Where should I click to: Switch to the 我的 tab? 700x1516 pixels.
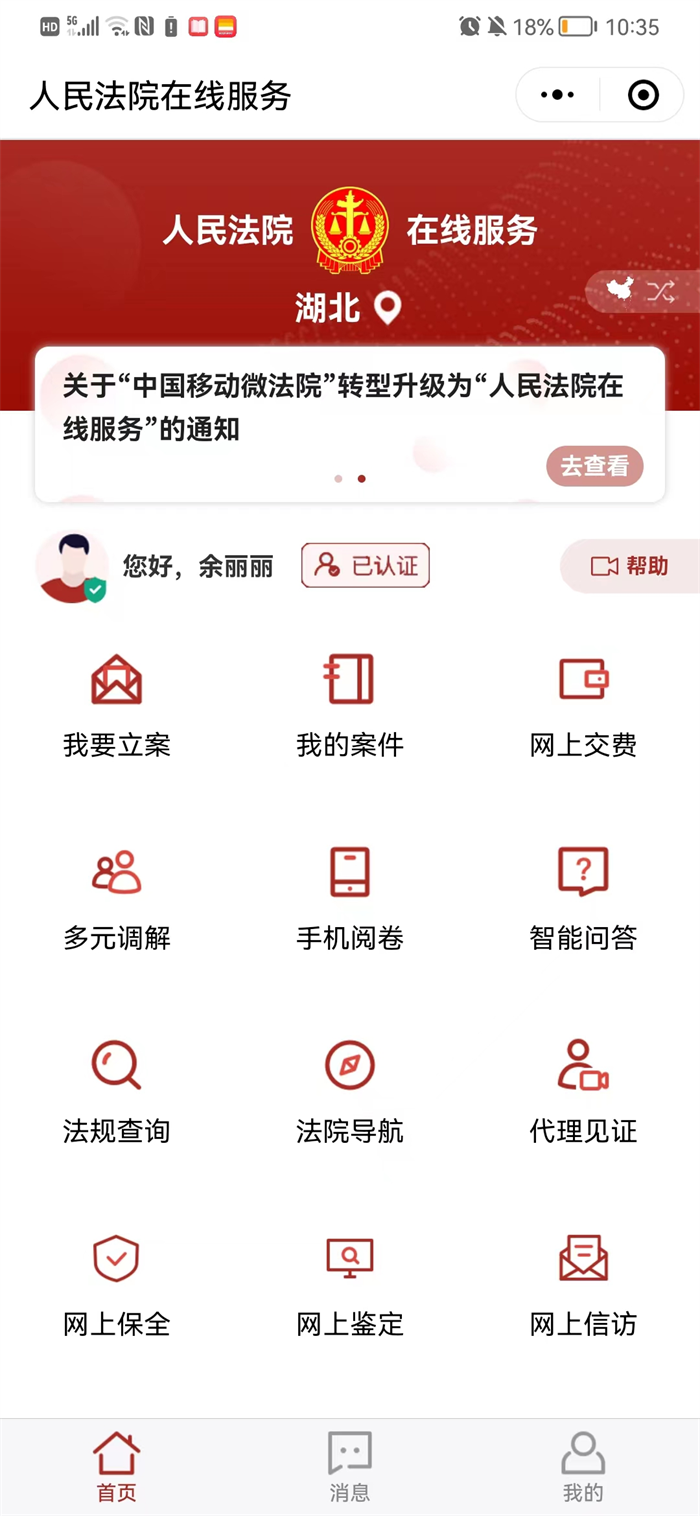(583, 1466)
